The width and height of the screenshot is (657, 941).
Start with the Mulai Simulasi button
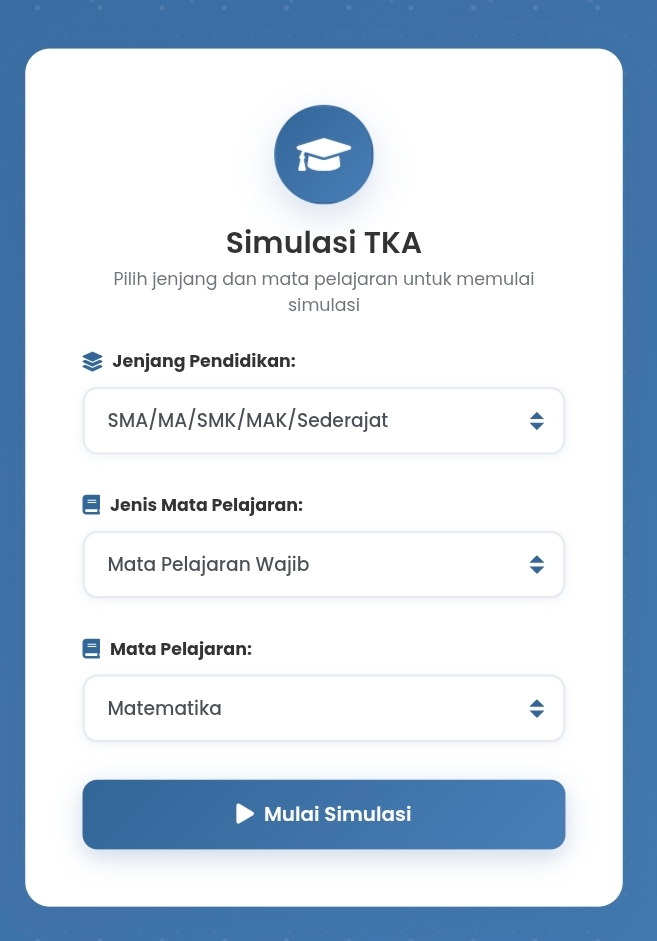tap(323, 814)
